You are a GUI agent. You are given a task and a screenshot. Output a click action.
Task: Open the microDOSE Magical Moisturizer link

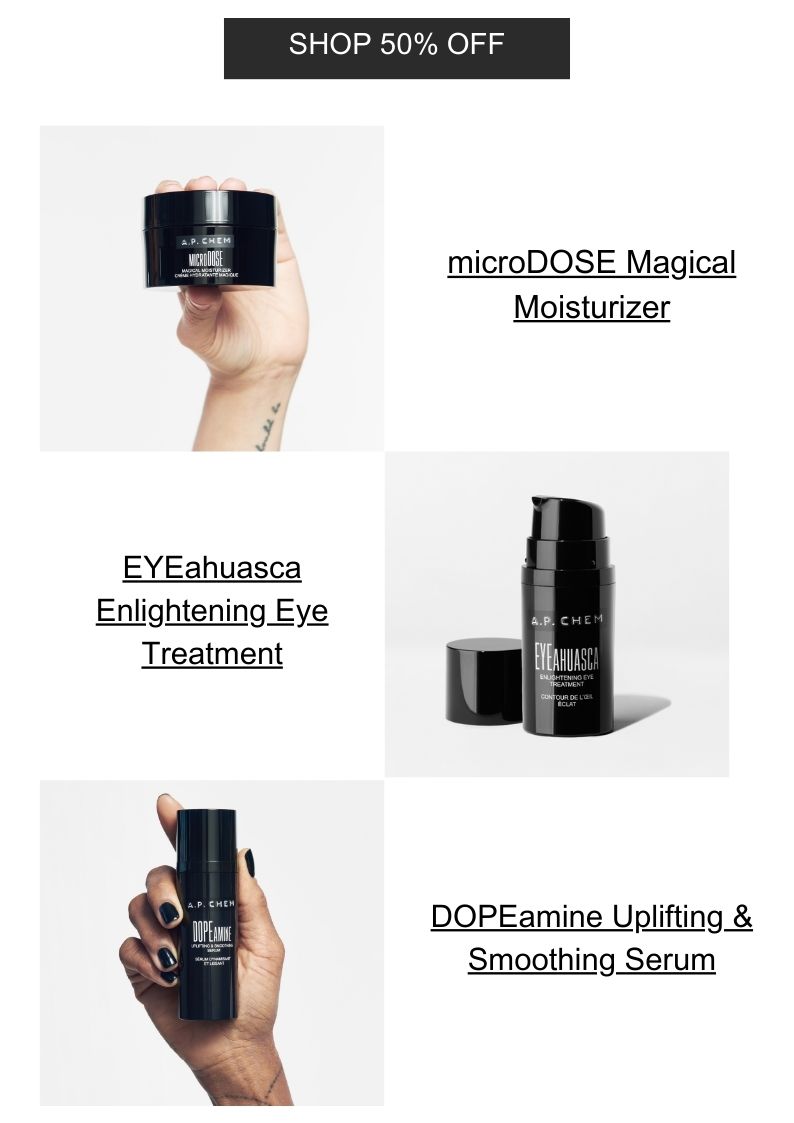pos(591,284)
